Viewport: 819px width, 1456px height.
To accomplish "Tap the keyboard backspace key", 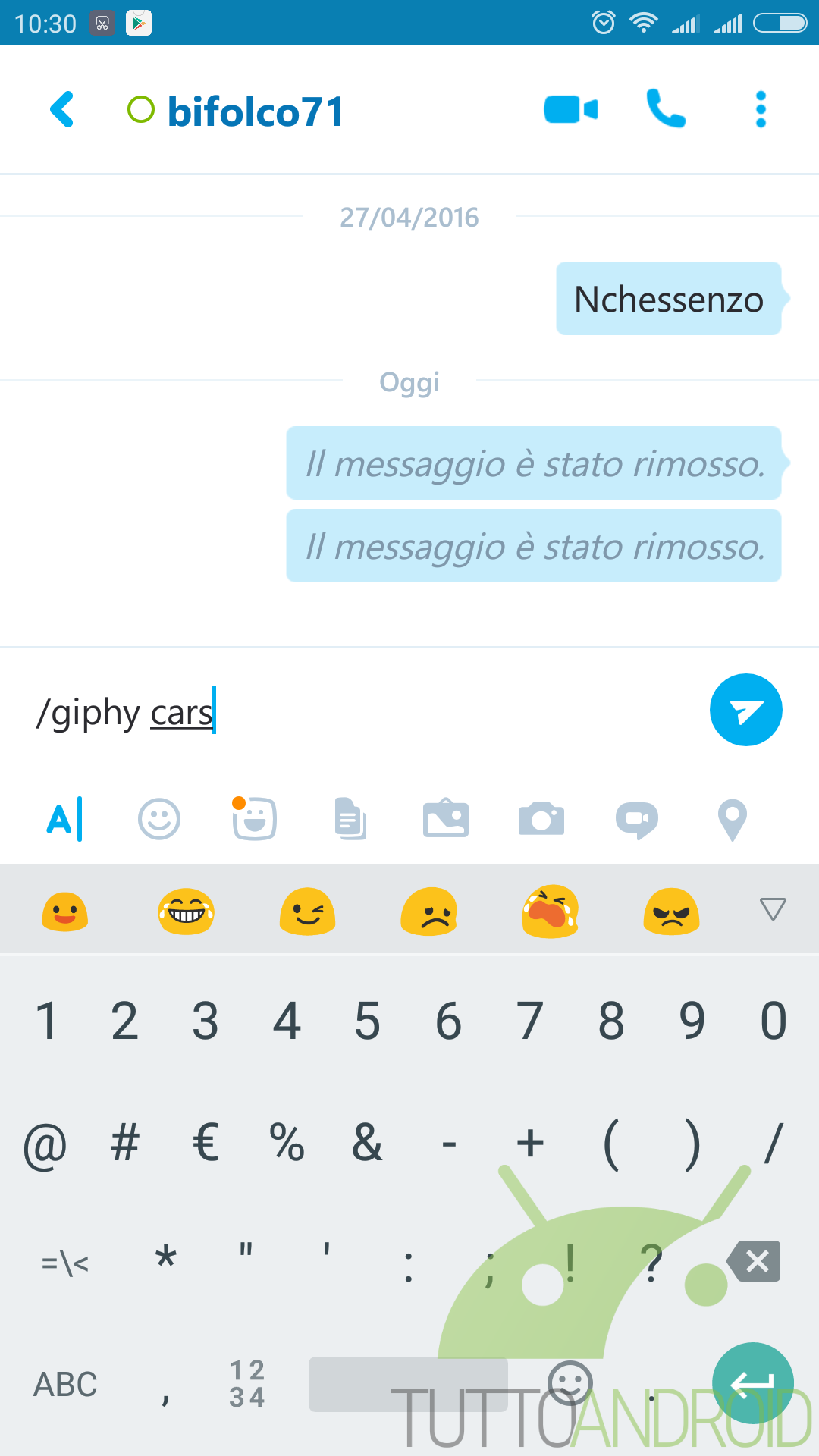I will point(753,1261).
